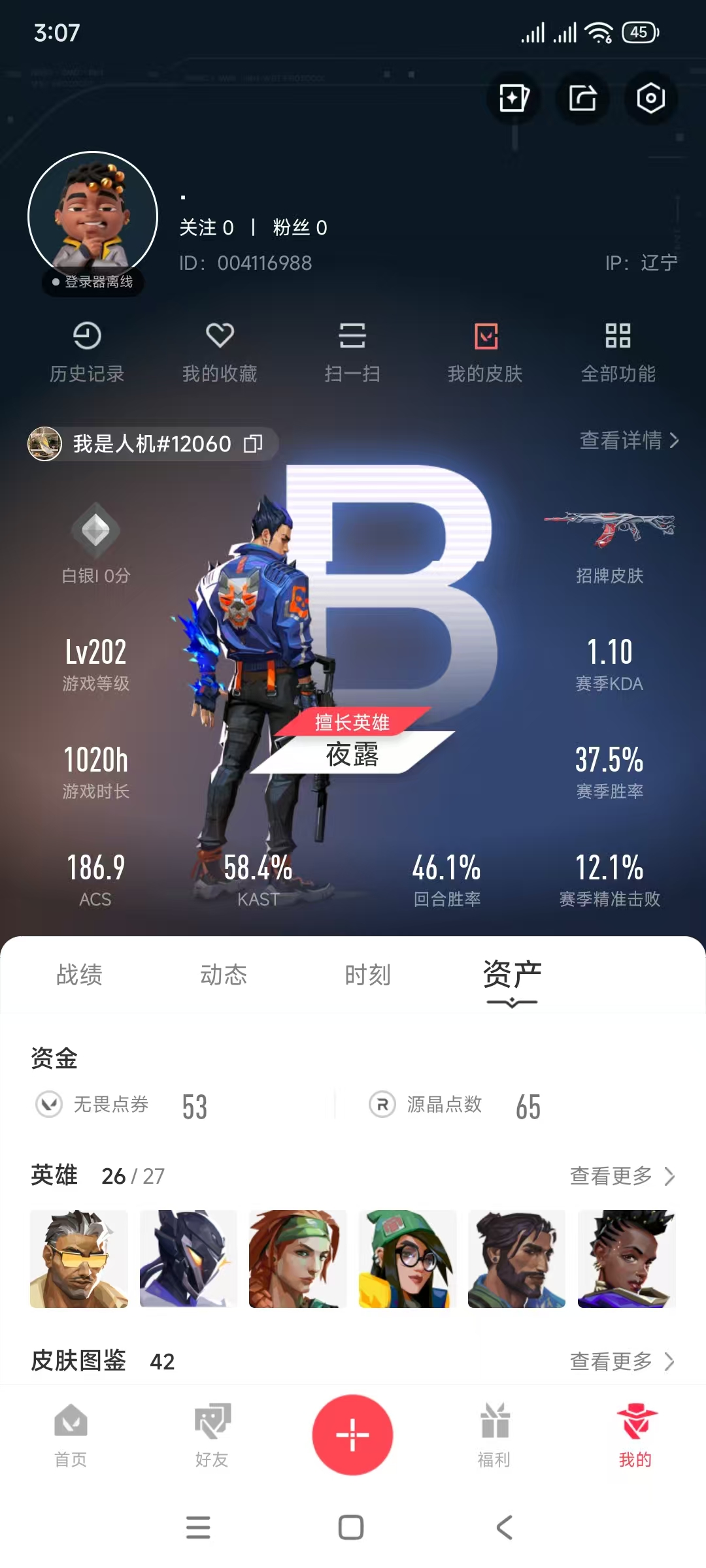Open 查看详情 stats details
The height and width of the screenshot is (1568, 706).
629,441
